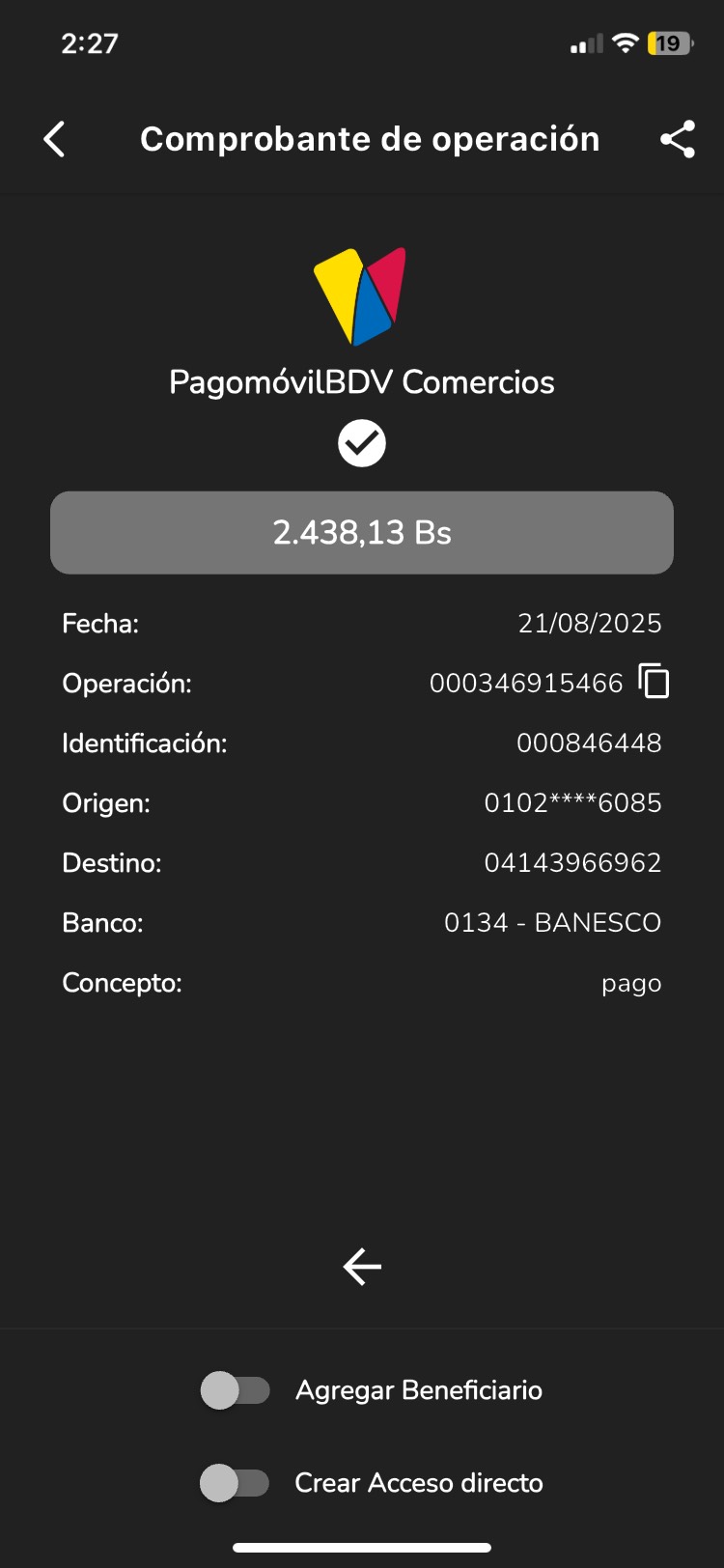The image size is (724, 1568).
Task: Copy the operation number 000346915466
Action: click(654, 682)
